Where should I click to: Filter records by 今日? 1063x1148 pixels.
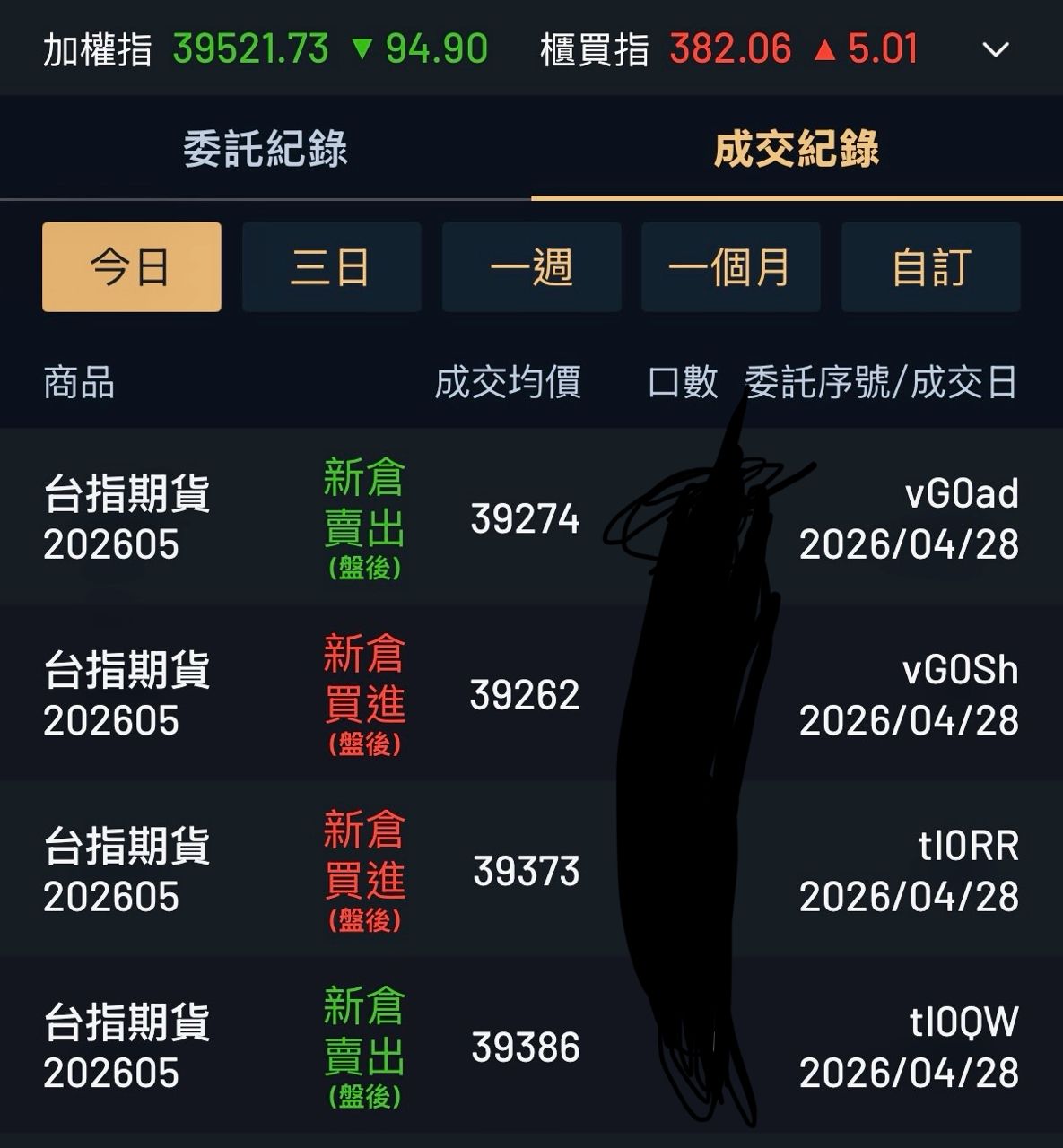click(x=132, y=267)
